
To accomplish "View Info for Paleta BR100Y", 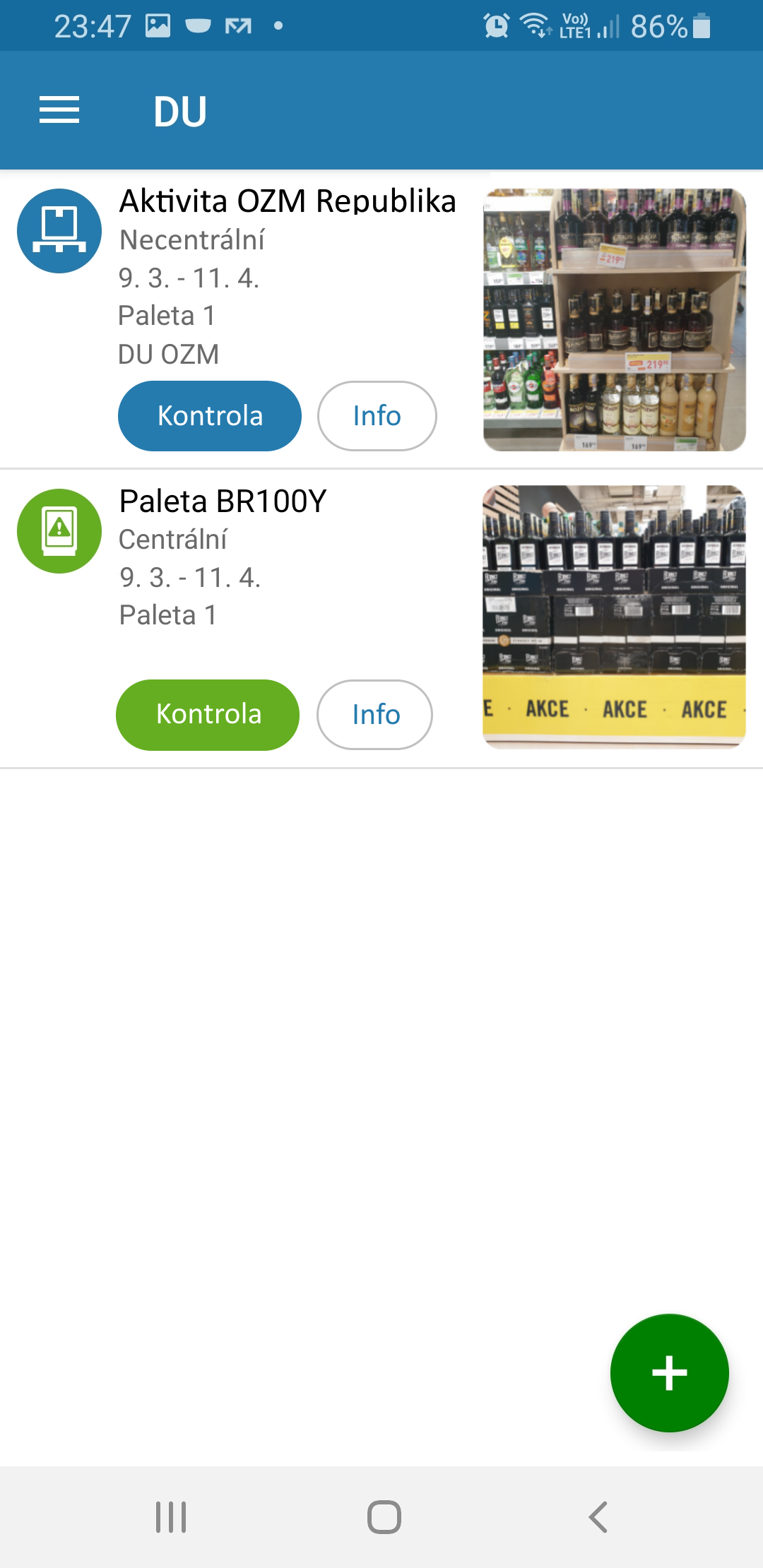I will [375, 715].
